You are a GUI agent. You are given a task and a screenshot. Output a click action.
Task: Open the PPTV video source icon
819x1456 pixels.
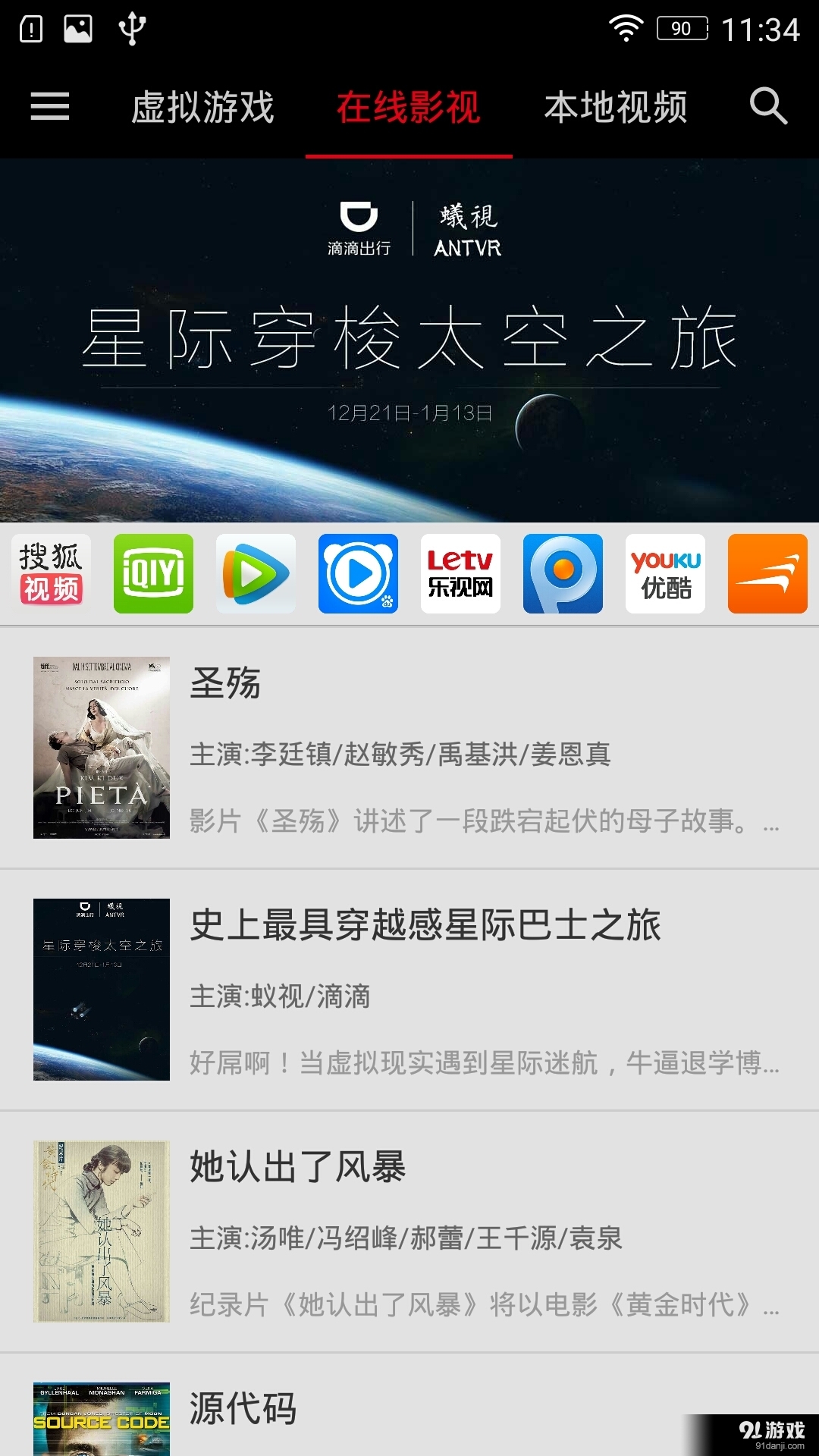coord(563,574)
